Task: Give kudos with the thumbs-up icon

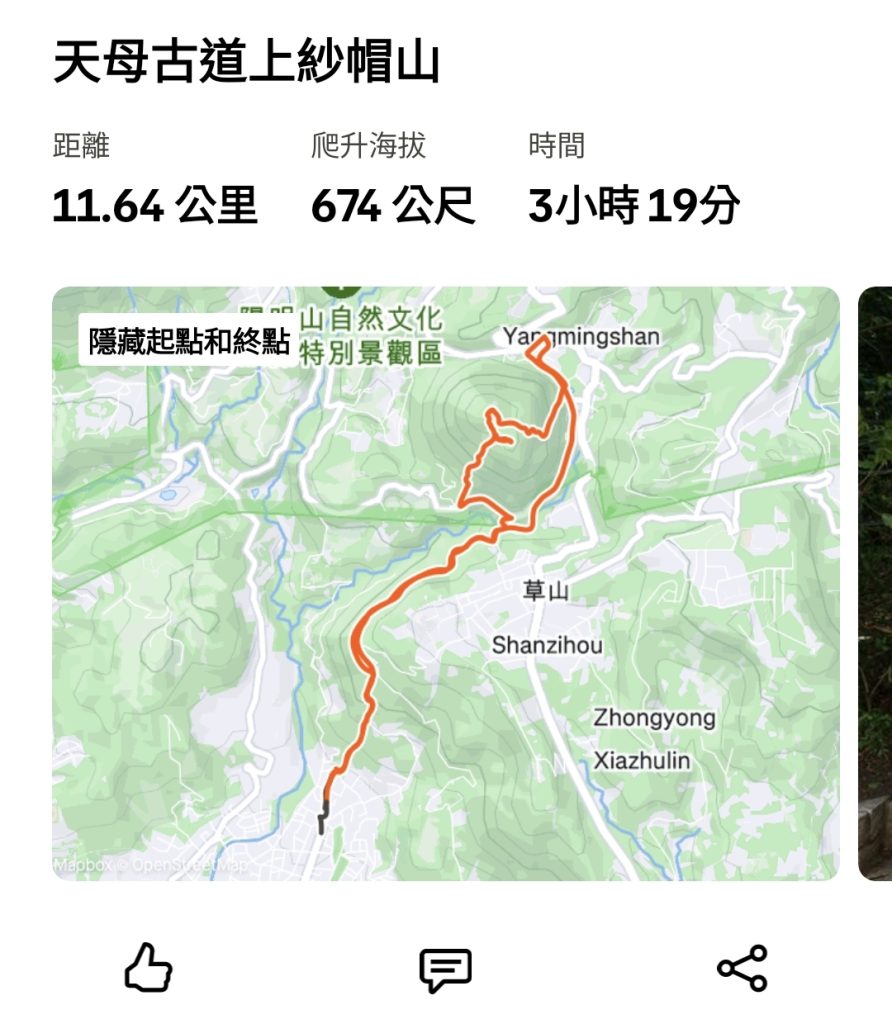Action: click(x=148, y=968)
